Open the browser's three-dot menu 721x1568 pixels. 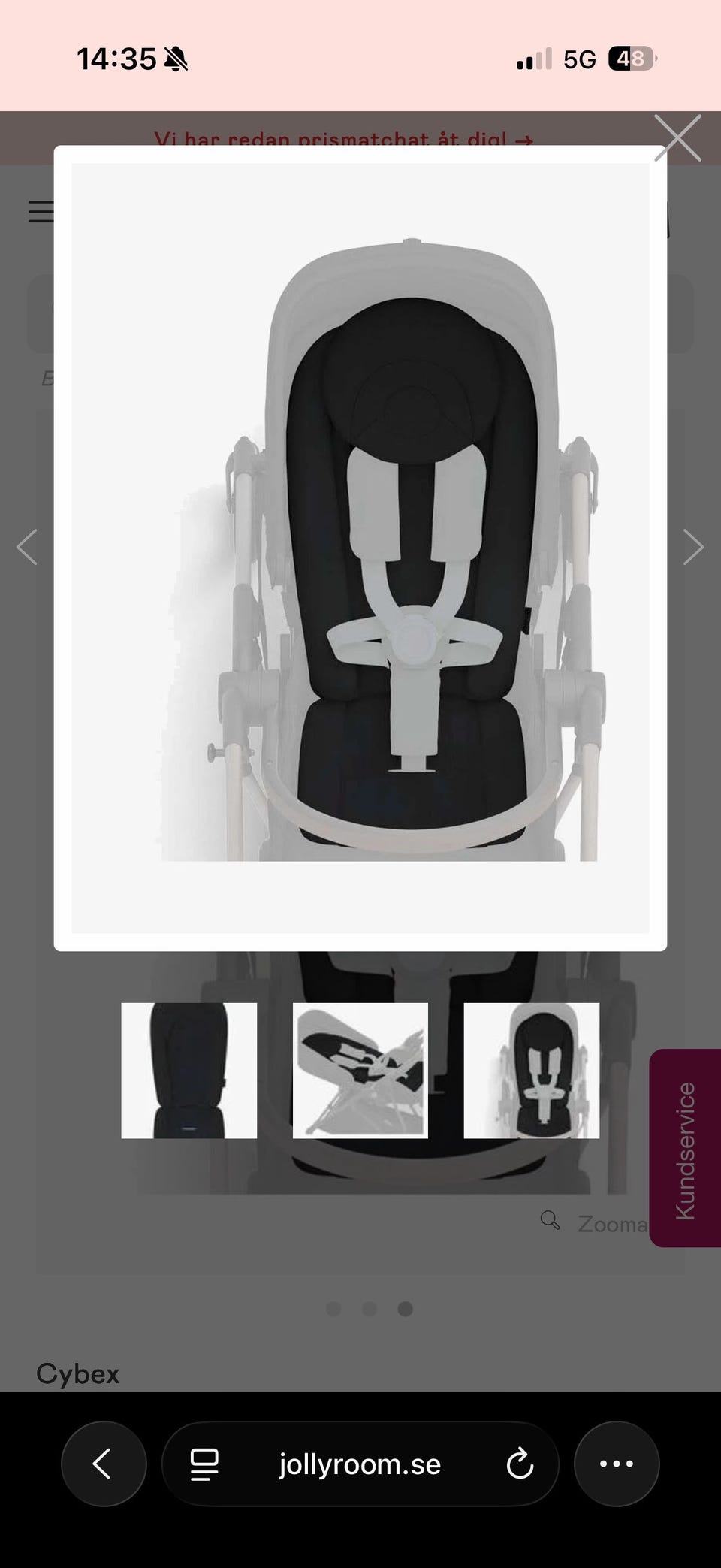pos(617,1464)
